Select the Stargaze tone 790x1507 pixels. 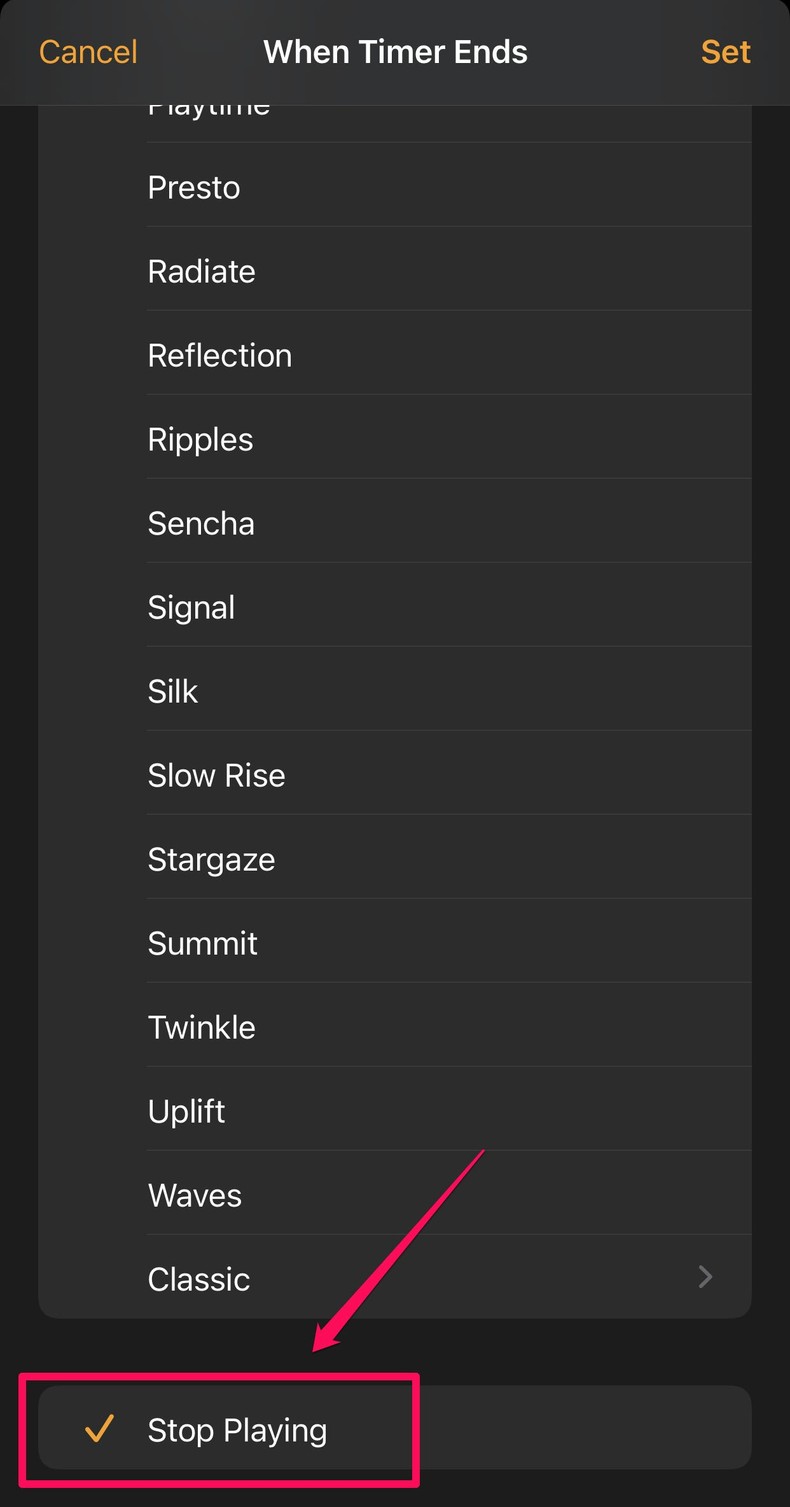(211, 859)
